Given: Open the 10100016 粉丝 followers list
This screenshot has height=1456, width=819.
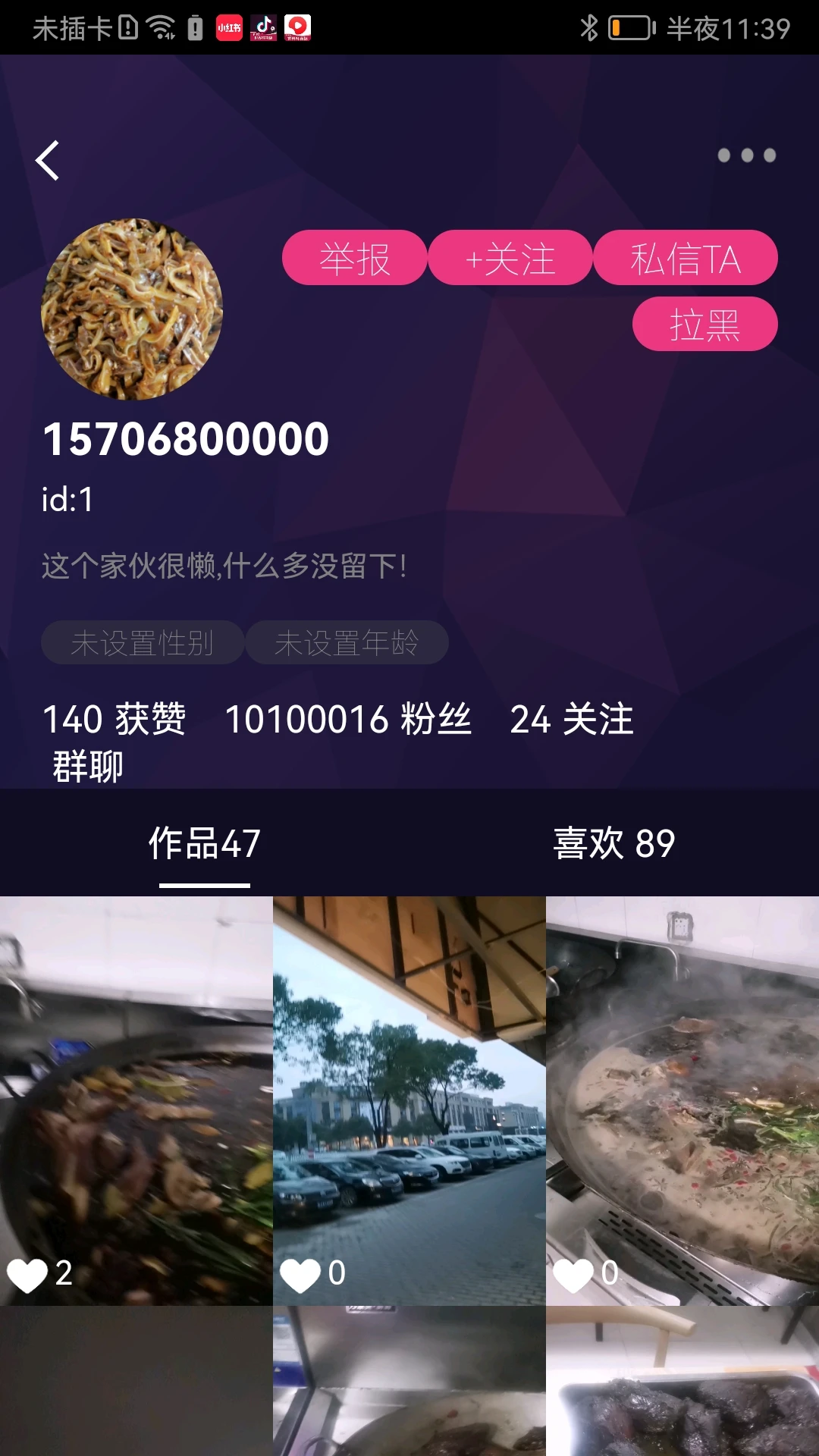Looking at the screenshot, I should (349, 720).
